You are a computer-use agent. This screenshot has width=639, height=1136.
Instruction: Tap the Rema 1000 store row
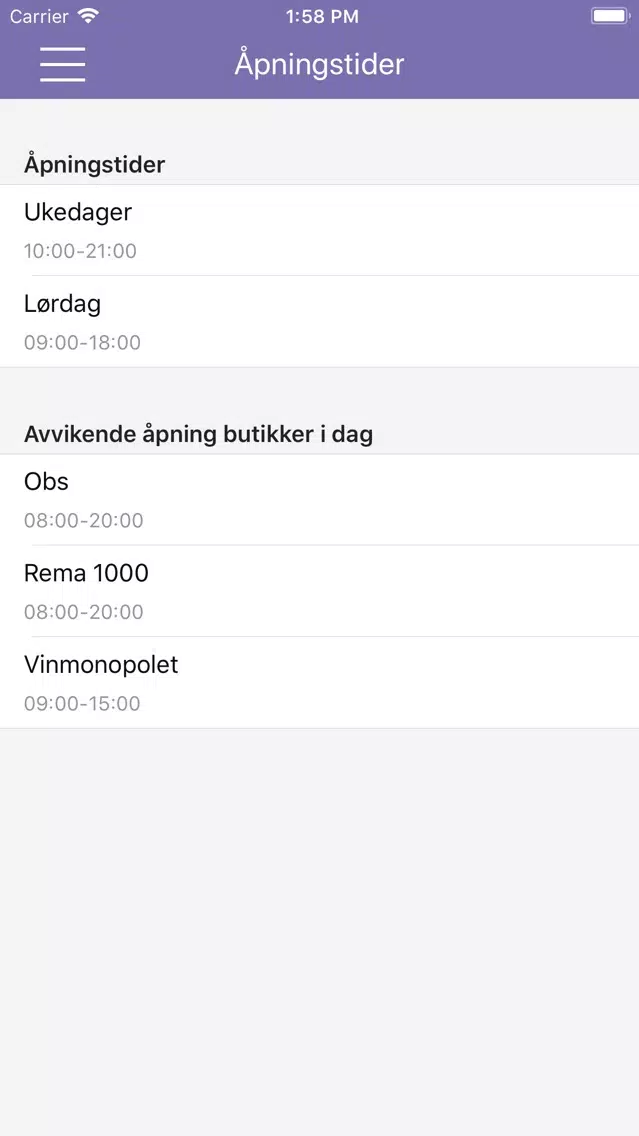coord(320,591)
